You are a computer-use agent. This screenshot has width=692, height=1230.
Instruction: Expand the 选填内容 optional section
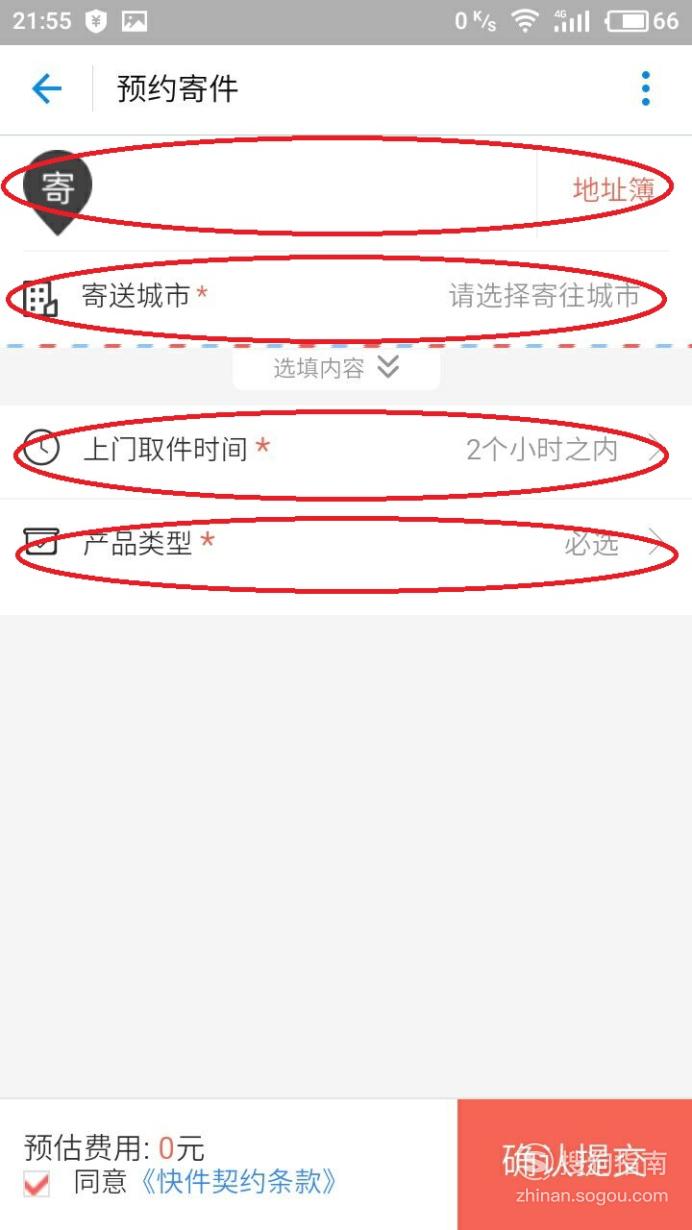[336, 368]
